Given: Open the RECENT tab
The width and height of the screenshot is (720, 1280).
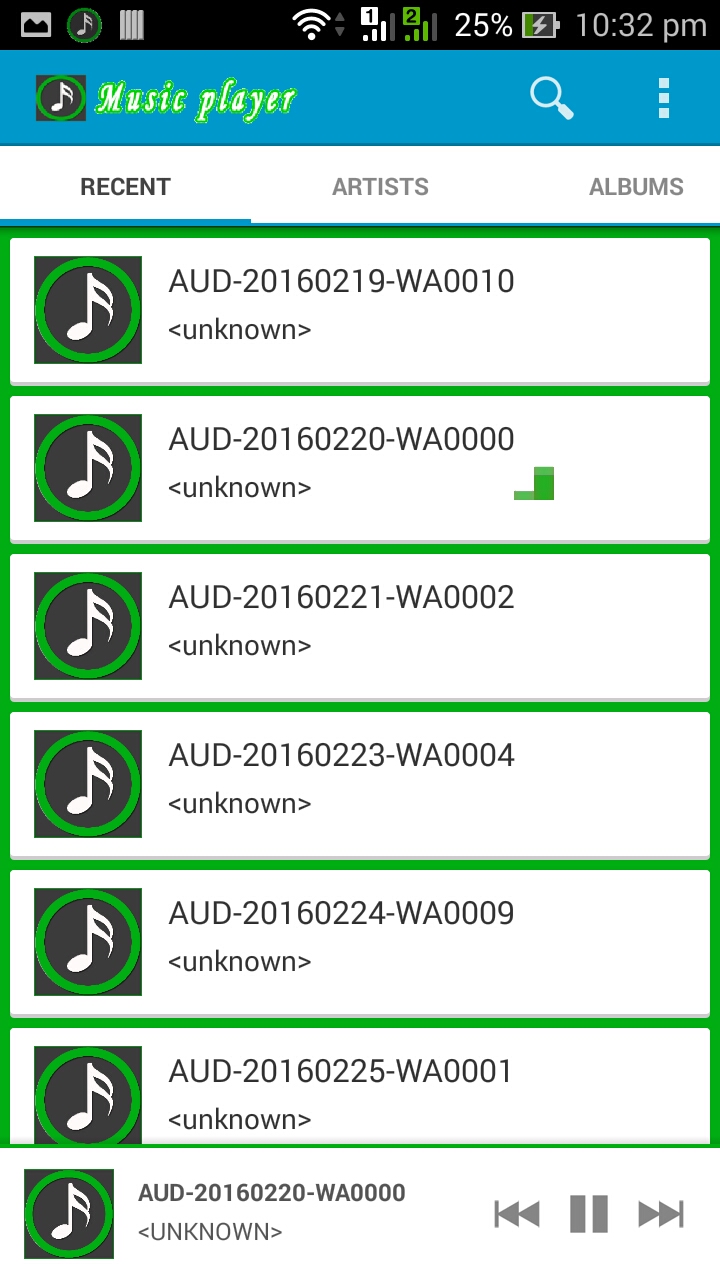Looking at the screenshot, I should coord(124,186).
